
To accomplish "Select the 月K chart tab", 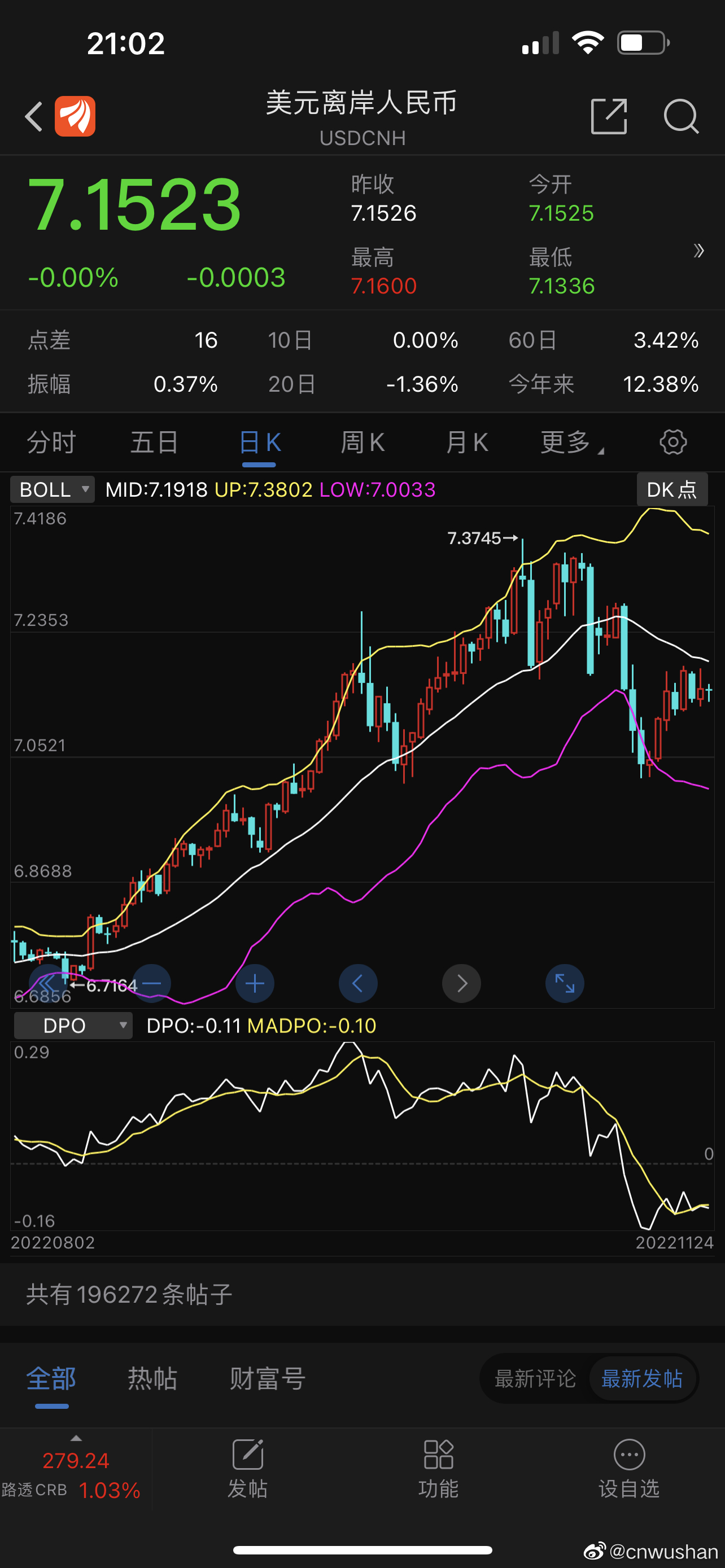I will coord(467,442).
